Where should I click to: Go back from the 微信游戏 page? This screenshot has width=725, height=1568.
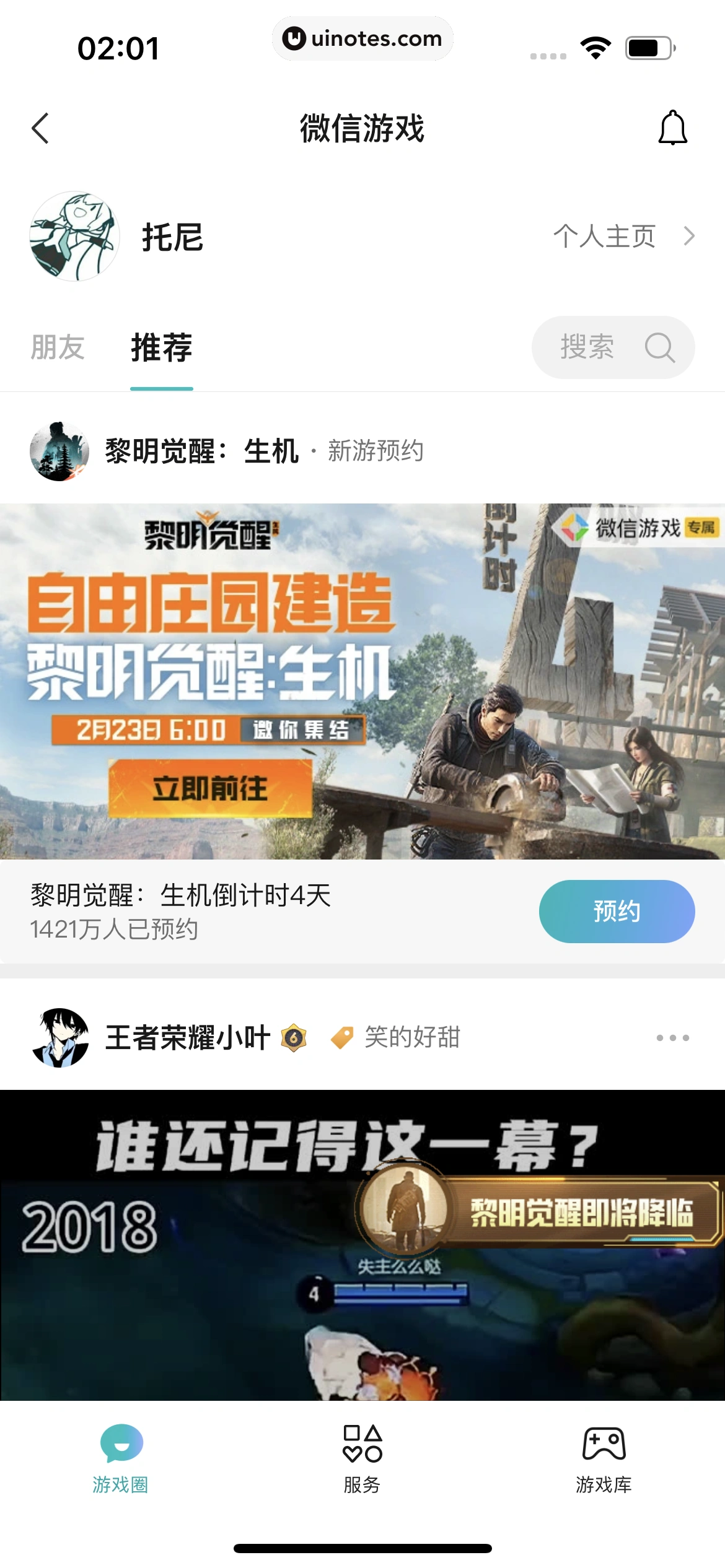coord(41,128)
